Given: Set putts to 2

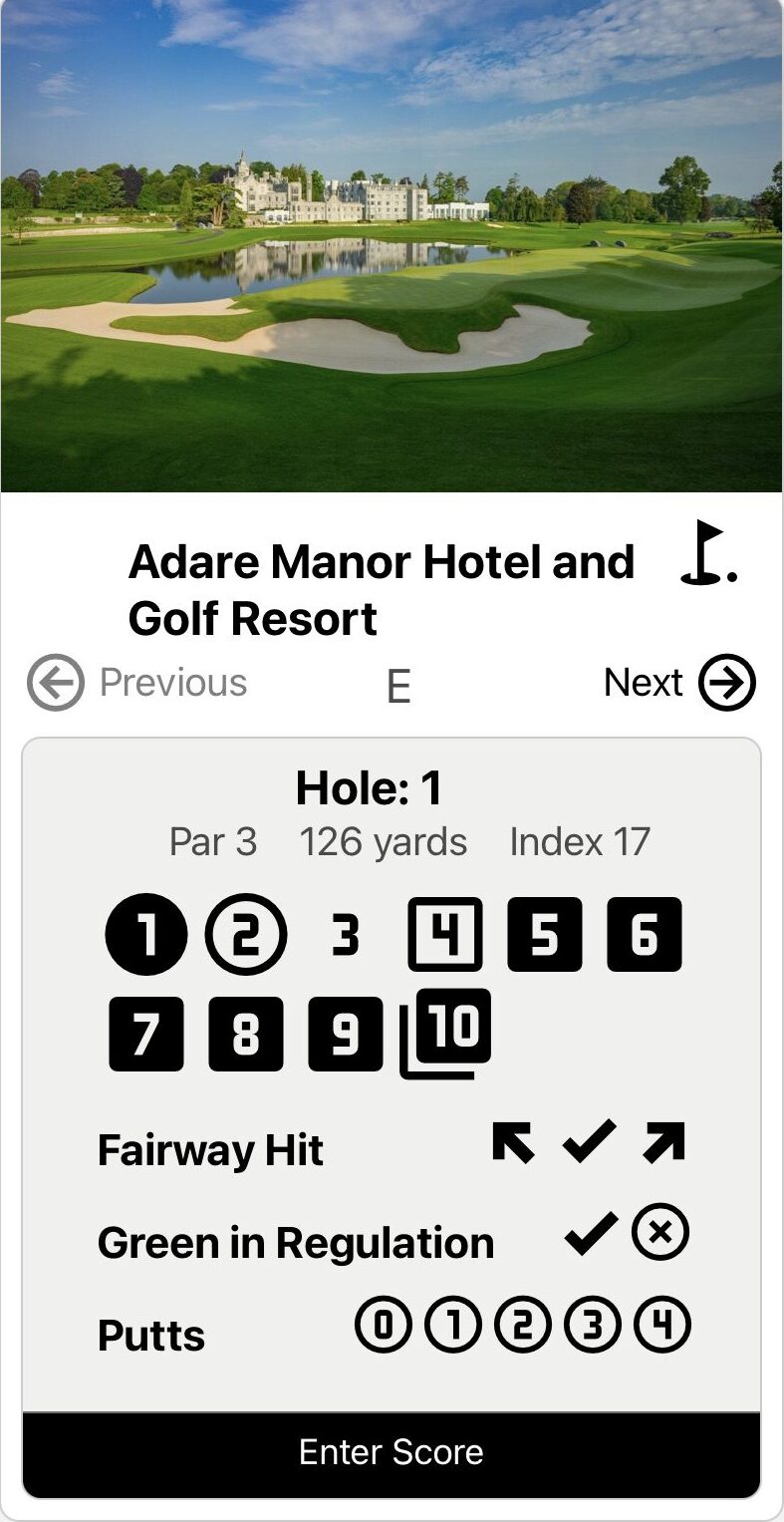Looking at the screenshot, I should coord(523,1327).
